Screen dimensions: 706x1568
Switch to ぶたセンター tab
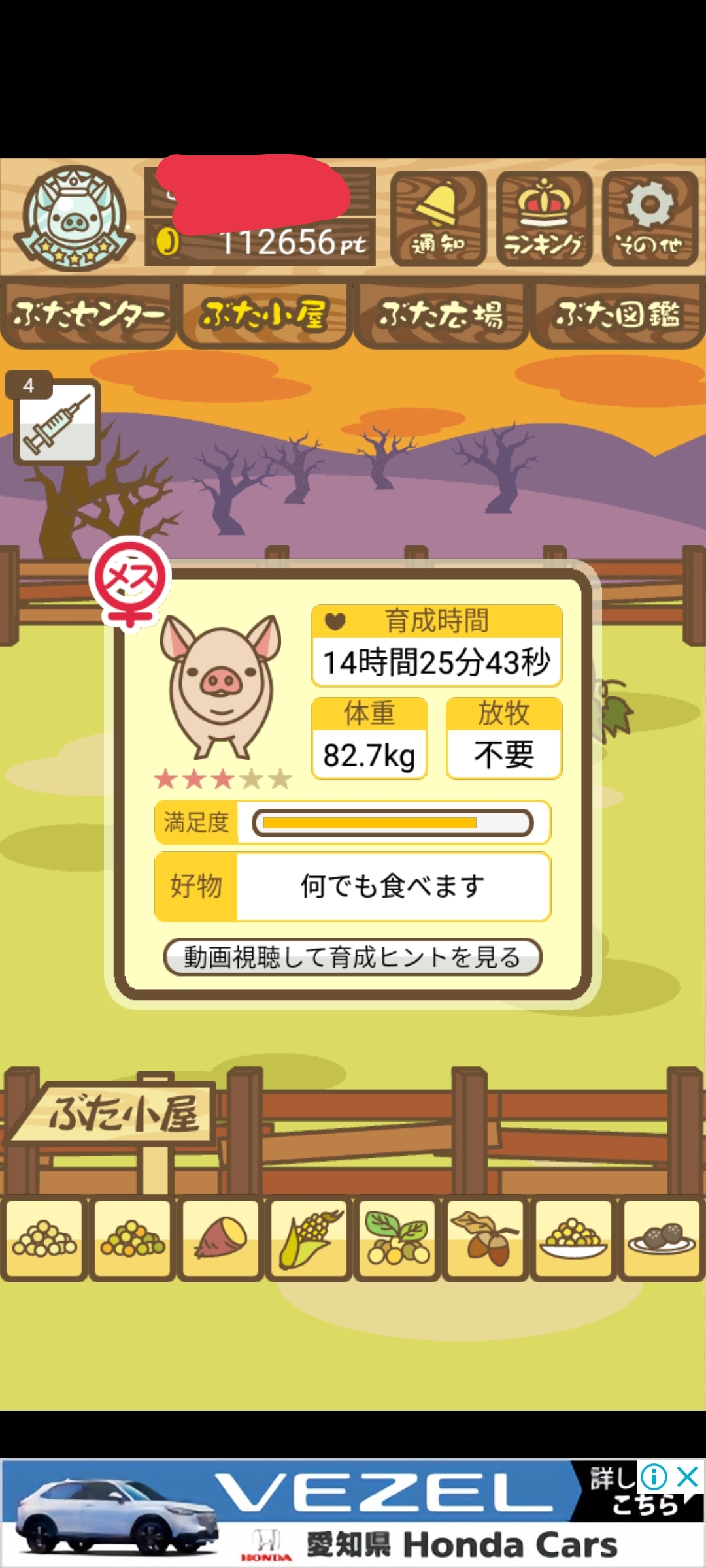88,316
